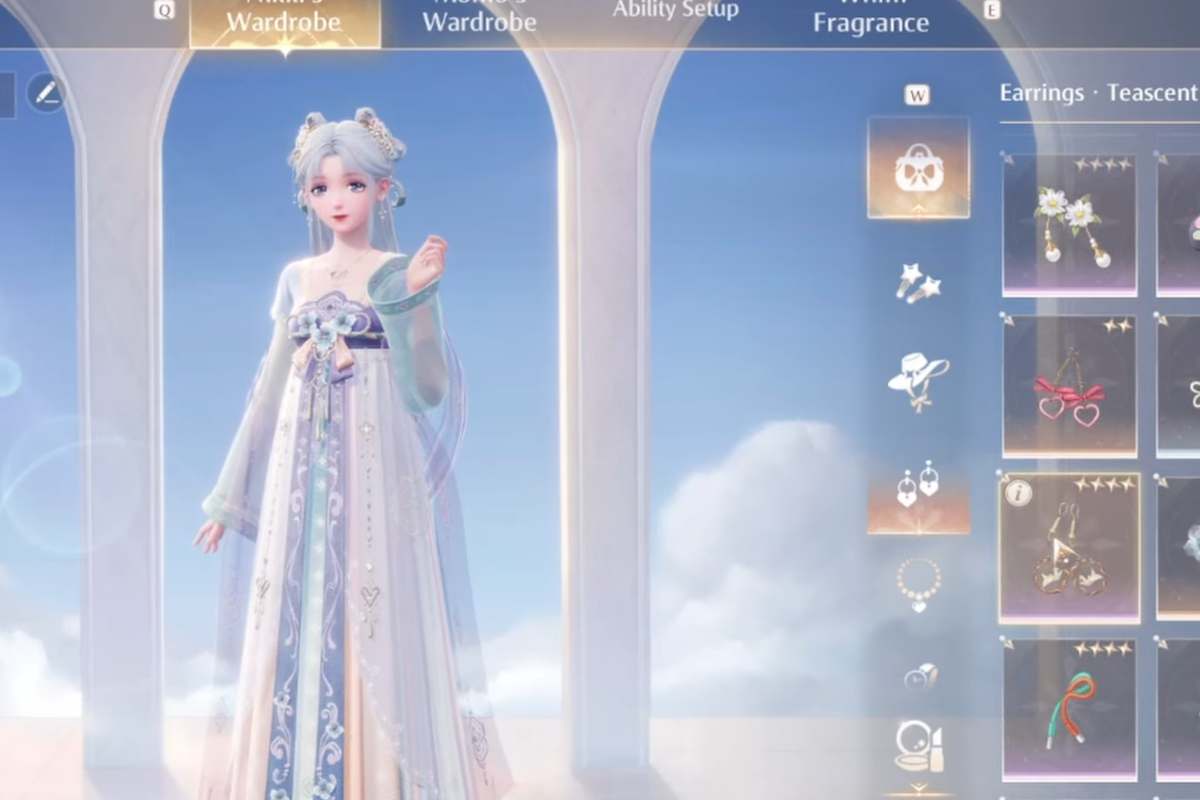Open the Ability Setup tab

676,14
